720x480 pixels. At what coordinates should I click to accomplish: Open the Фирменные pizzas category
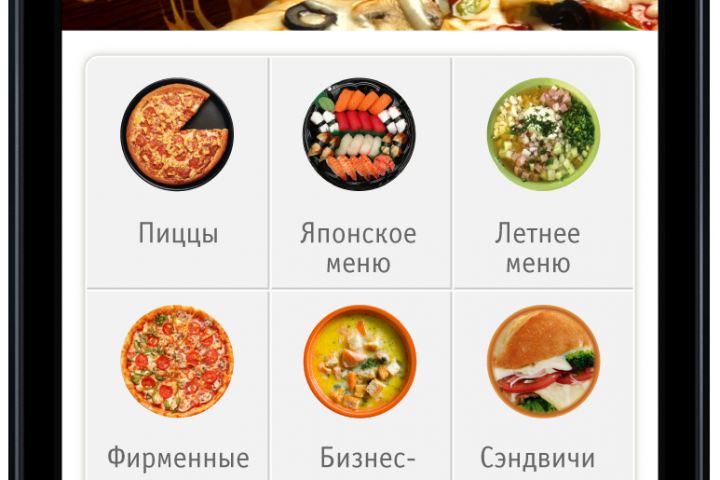[x=177, y=385]
